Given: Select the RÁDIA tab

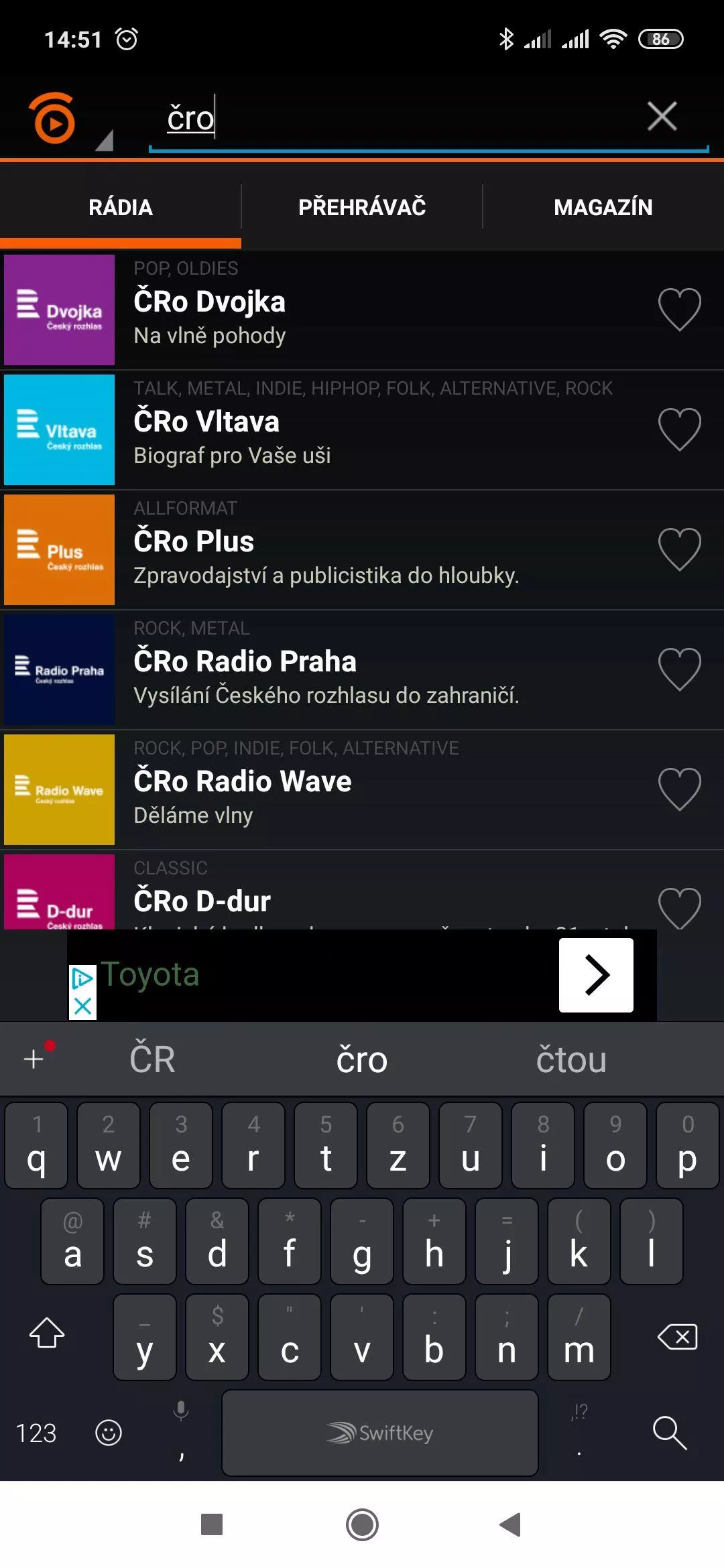Looking at the screenshot, I should point(121,207).
